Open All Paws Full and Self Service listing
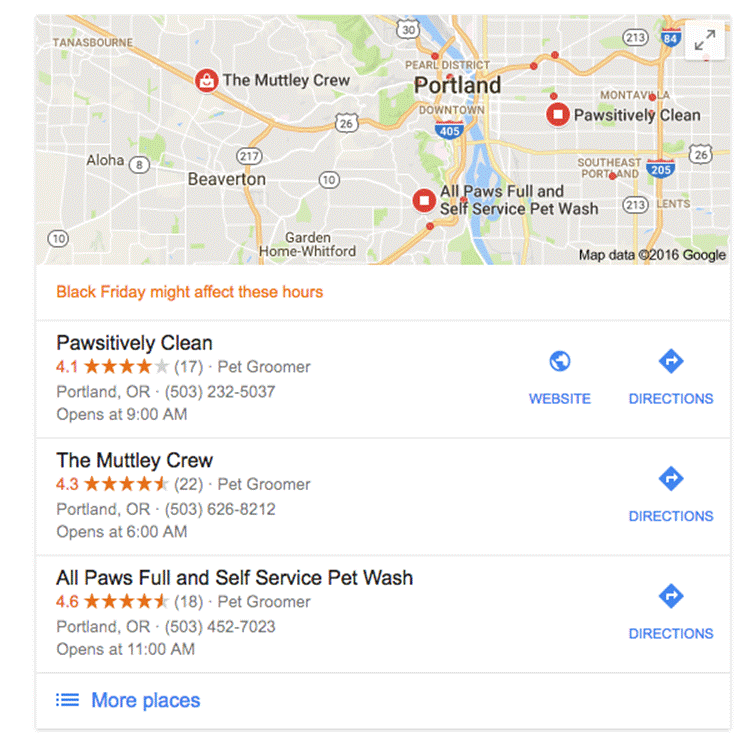Viewport: 755px width, 746px height. pos(234,578)
